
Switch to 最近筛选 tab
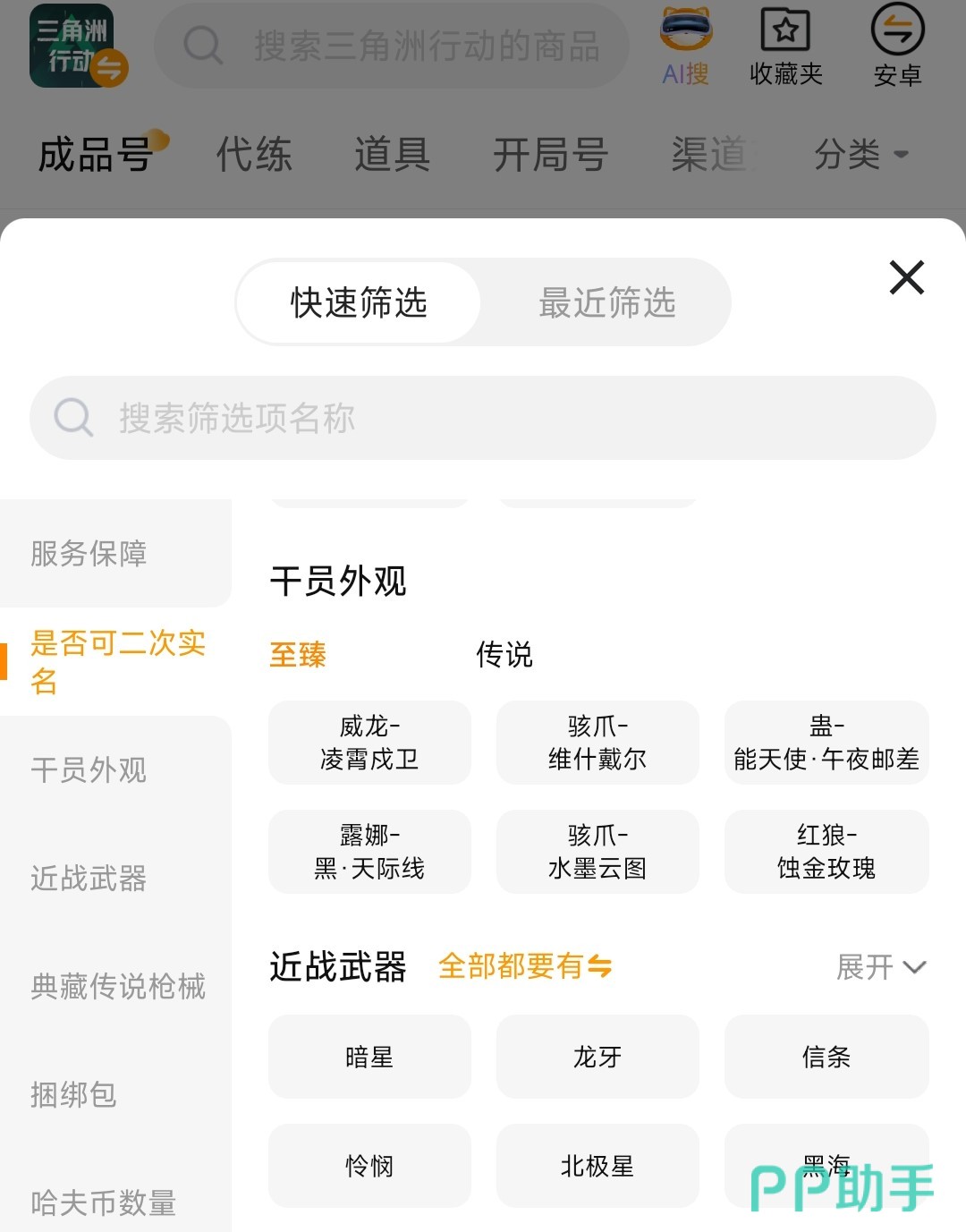(606, 303)
